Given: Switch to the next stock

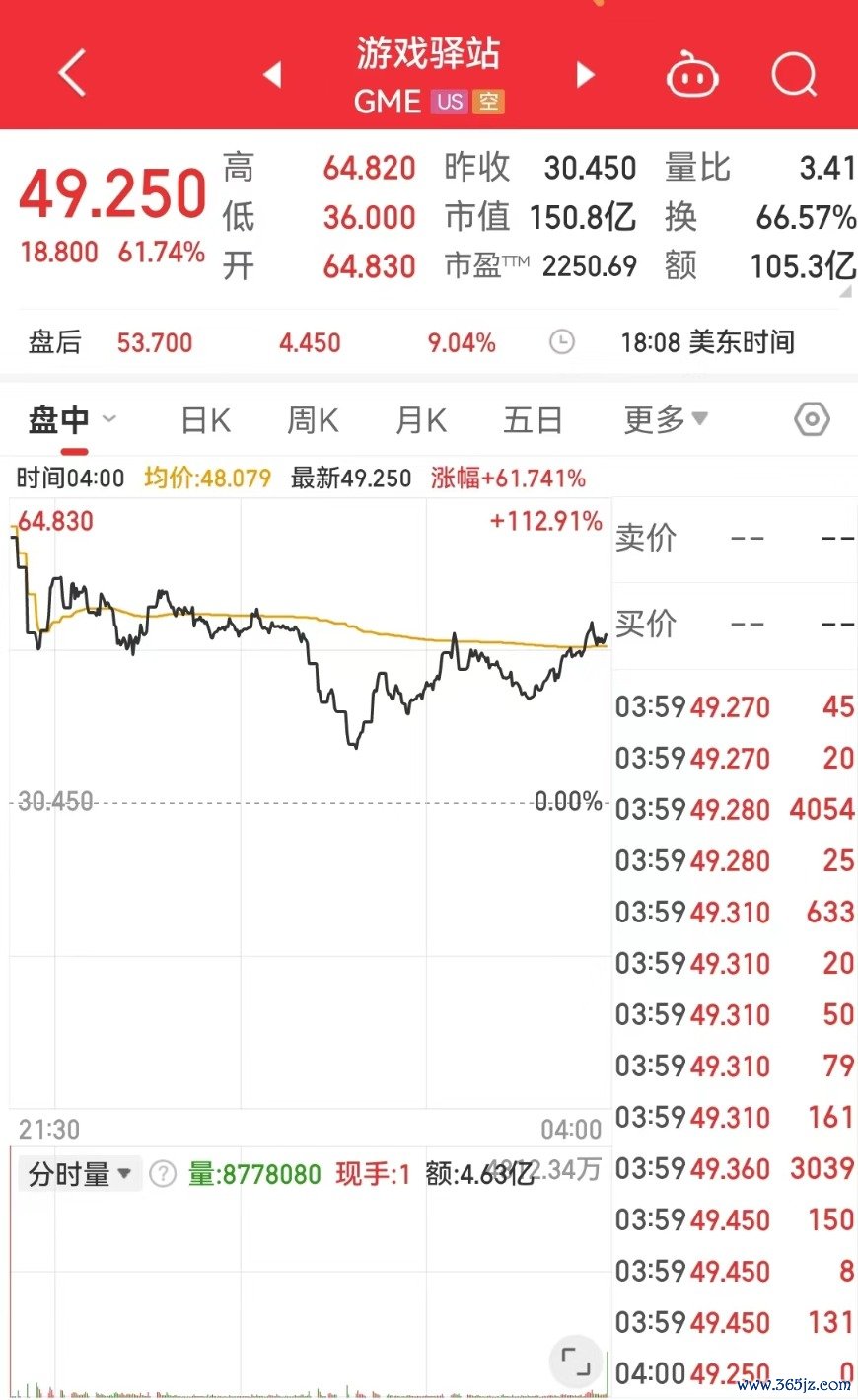Looking at the screenshot, I should (x=586, y=74).
